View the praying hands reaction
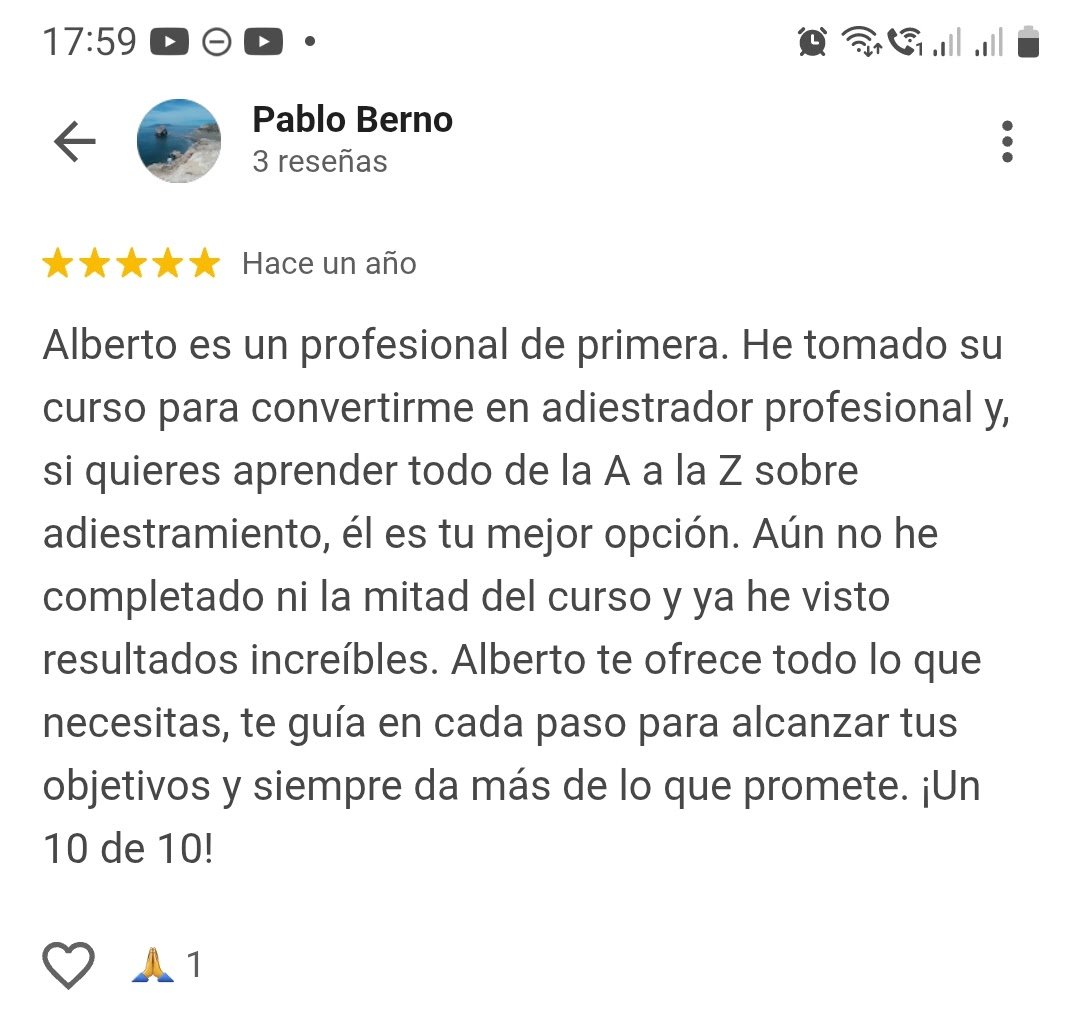This screenshot has height=1022, width=1080. pos(153,965)
